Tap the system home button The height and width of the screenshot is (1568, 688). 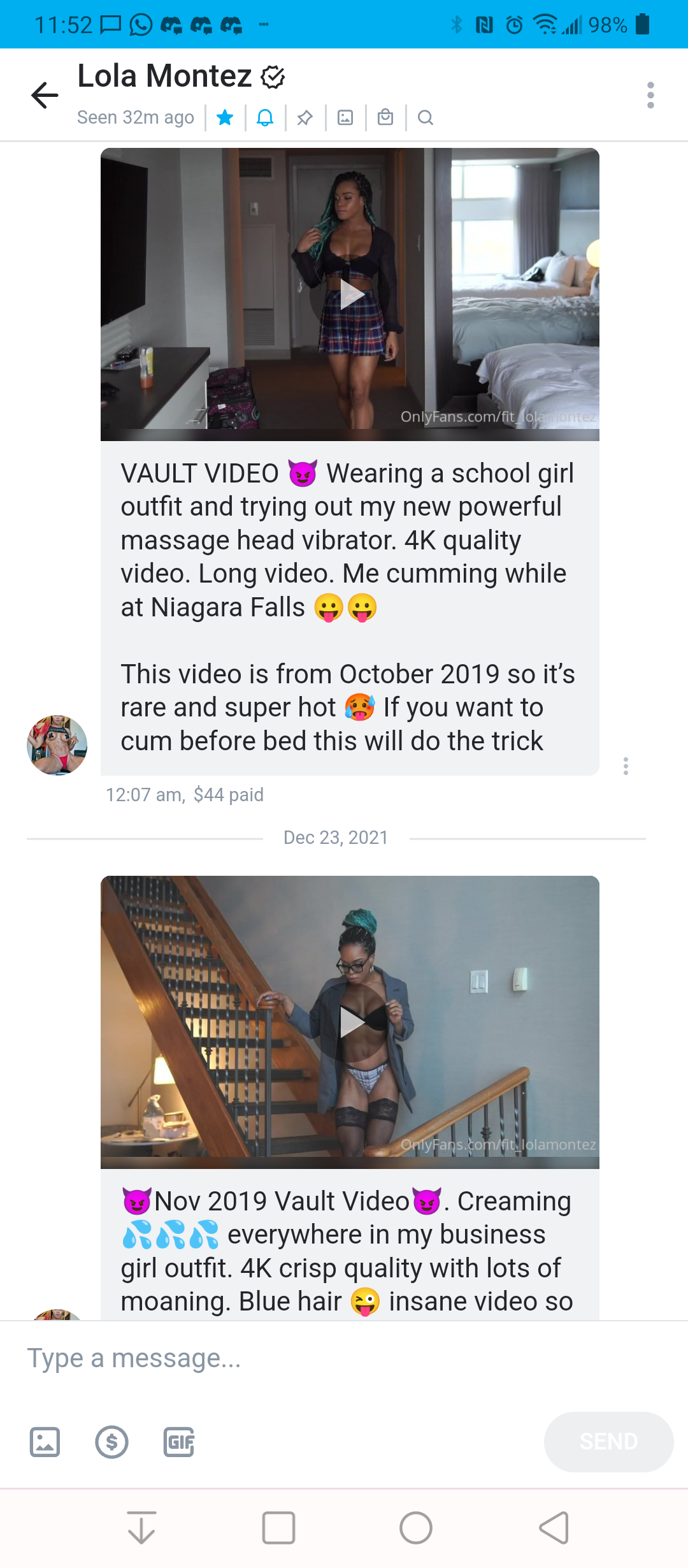416,1528
